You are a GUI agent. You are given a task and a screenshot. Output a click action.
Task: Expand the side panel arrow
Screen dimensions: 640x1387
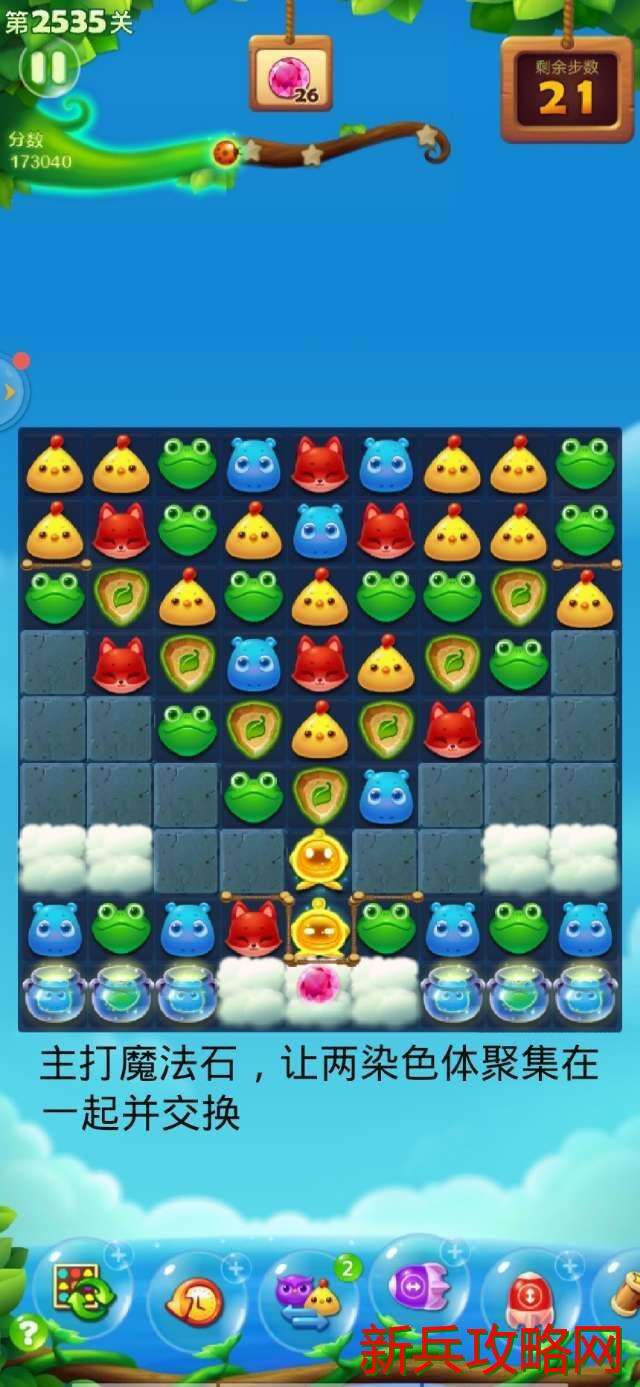pyautogui.click(x=10, y=392)
